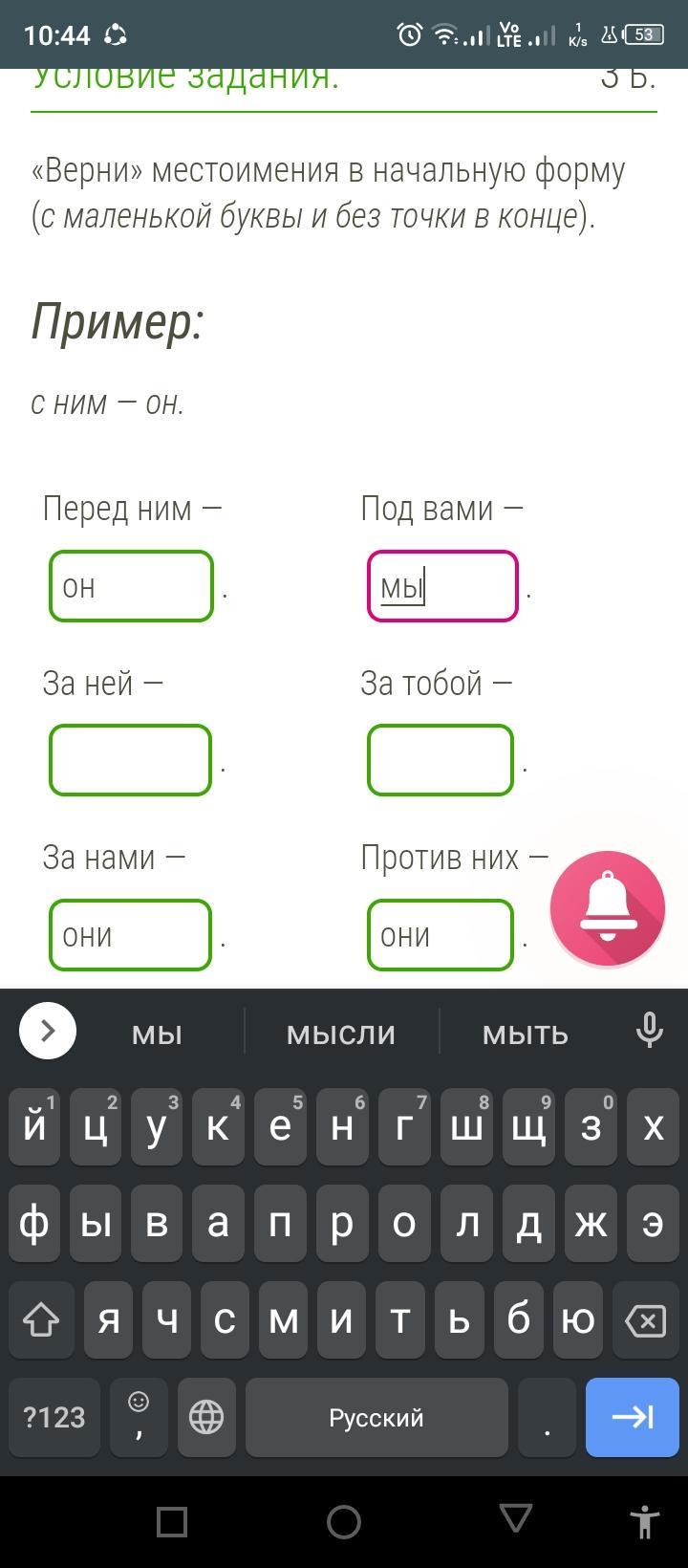
Task: Change keyboard language with the globe key
Action: pyautogui.click(x=206, y=1417)
